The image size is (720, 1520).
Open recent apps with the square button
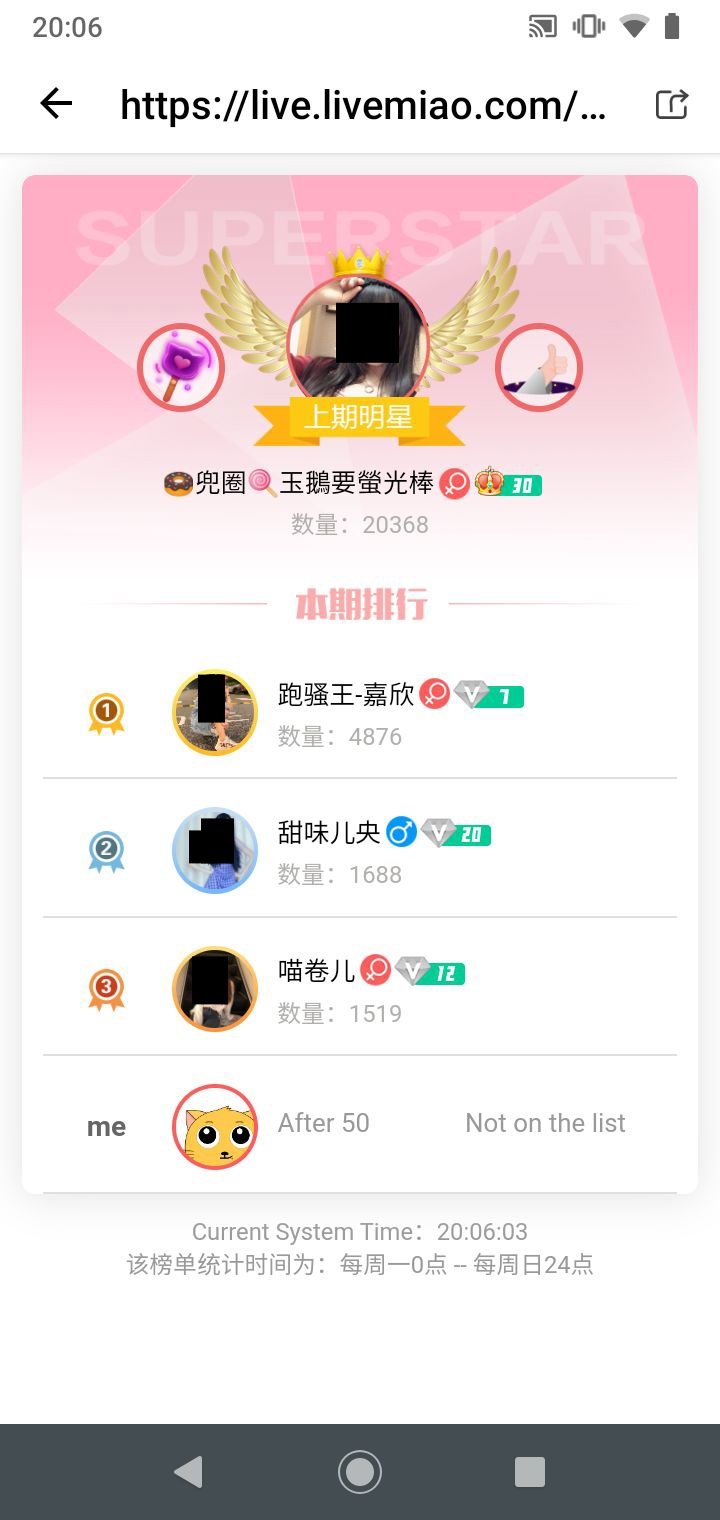[529, 1472]
